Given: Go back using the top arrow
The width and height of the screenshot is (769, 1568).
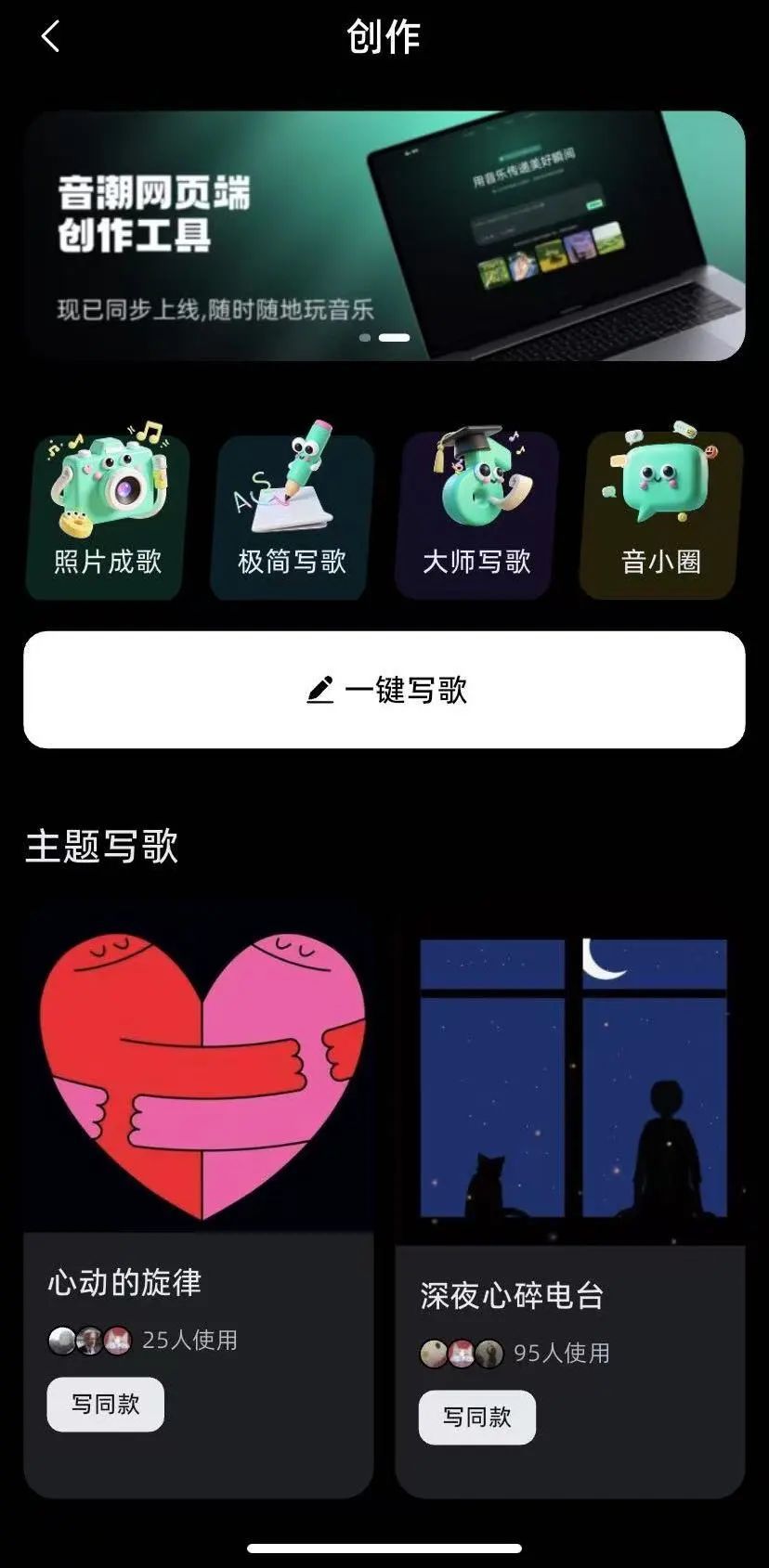Looking at the screenshot, I should (50, 37).
